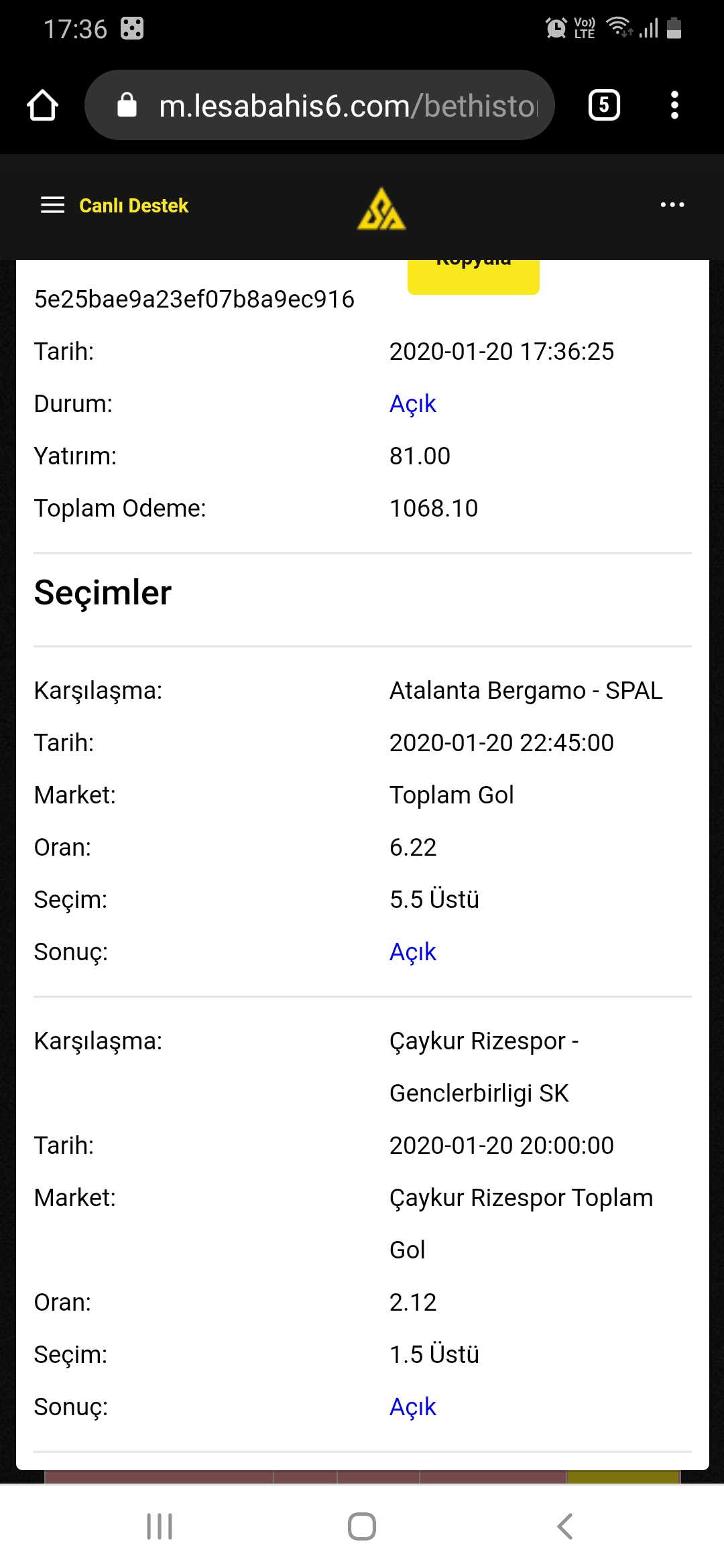
Task: Open the site hamburger menu
Action: [x=53, y=205]
